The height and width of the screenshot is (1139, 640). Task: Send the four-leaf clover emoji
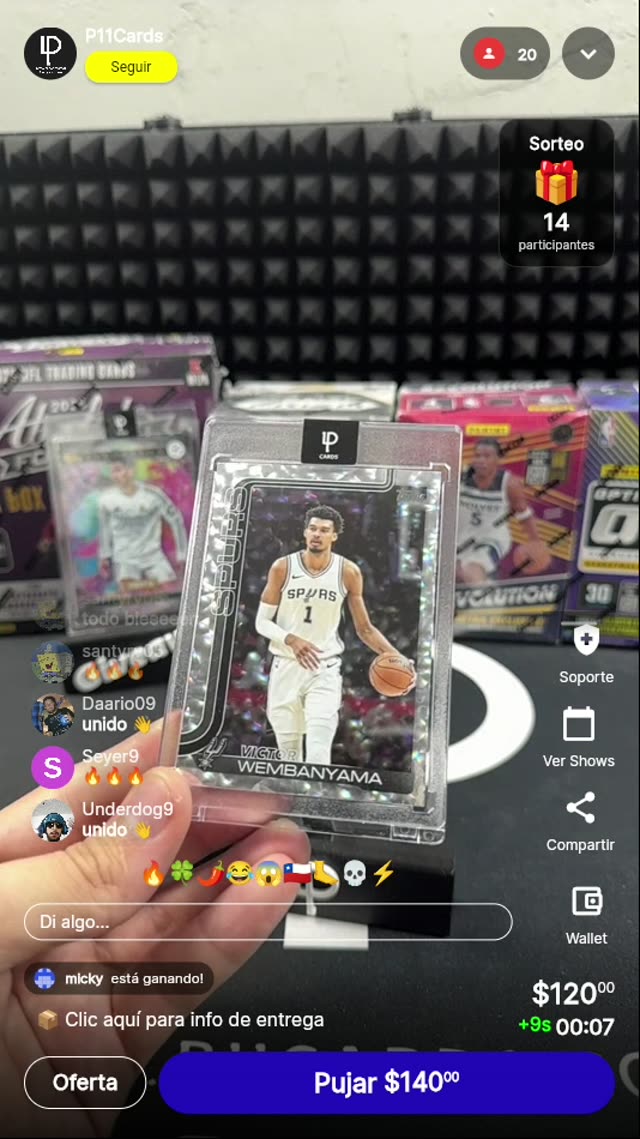(181, 874)
